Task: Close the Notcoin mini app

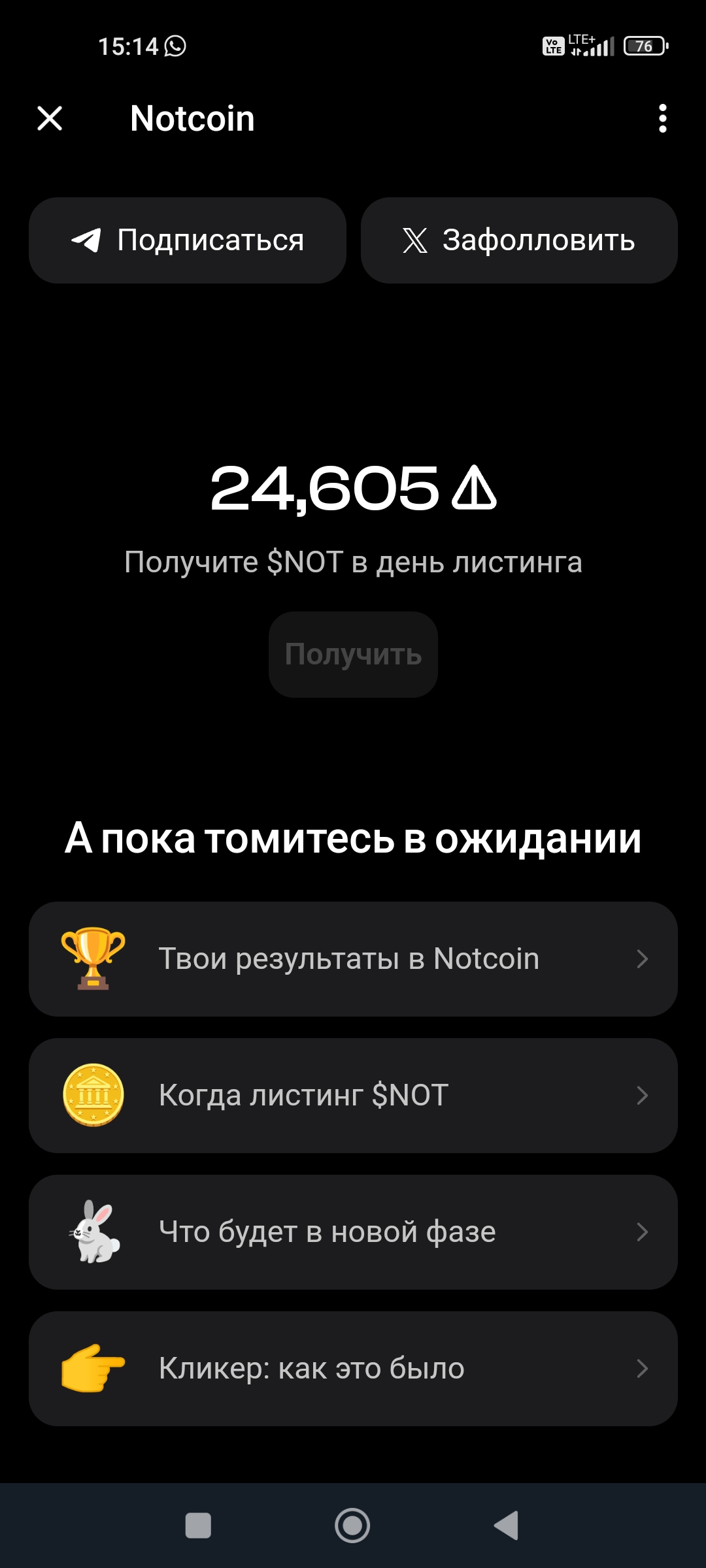Action: click(50, 118)
